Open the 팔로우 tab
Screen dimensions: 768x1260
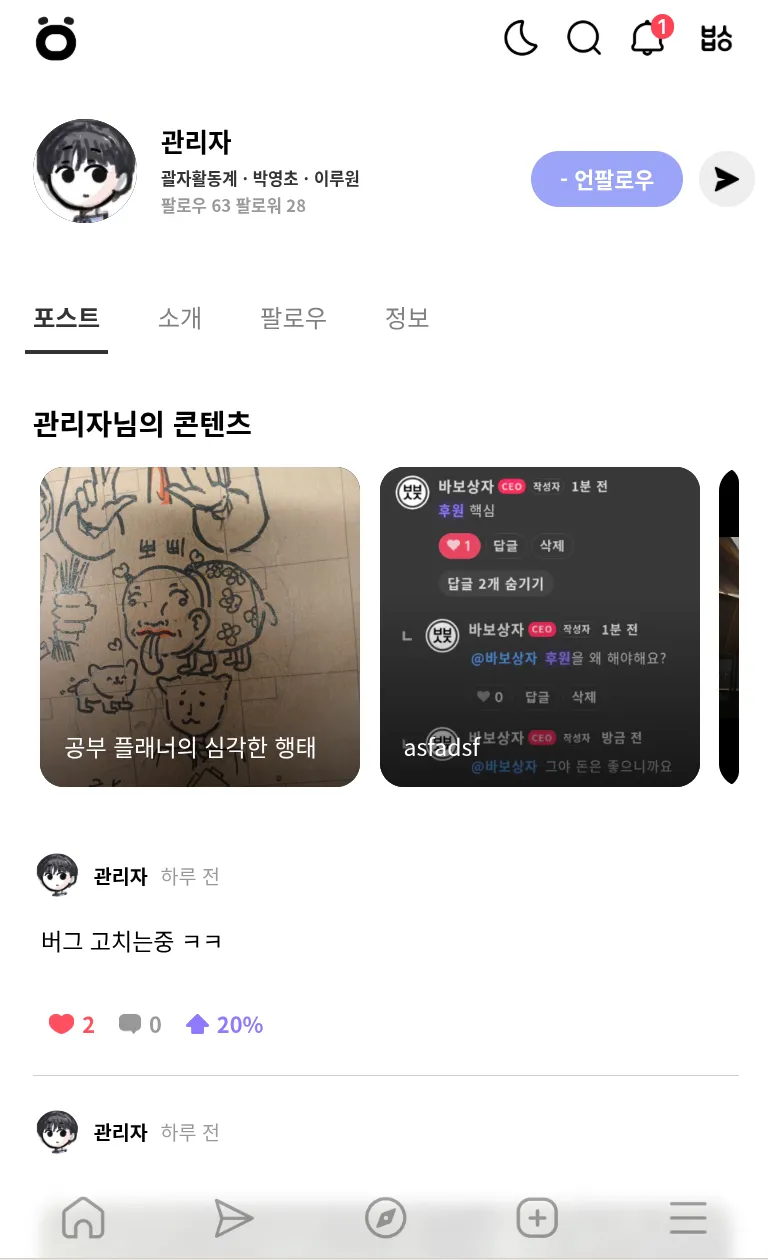pos(293,316)
